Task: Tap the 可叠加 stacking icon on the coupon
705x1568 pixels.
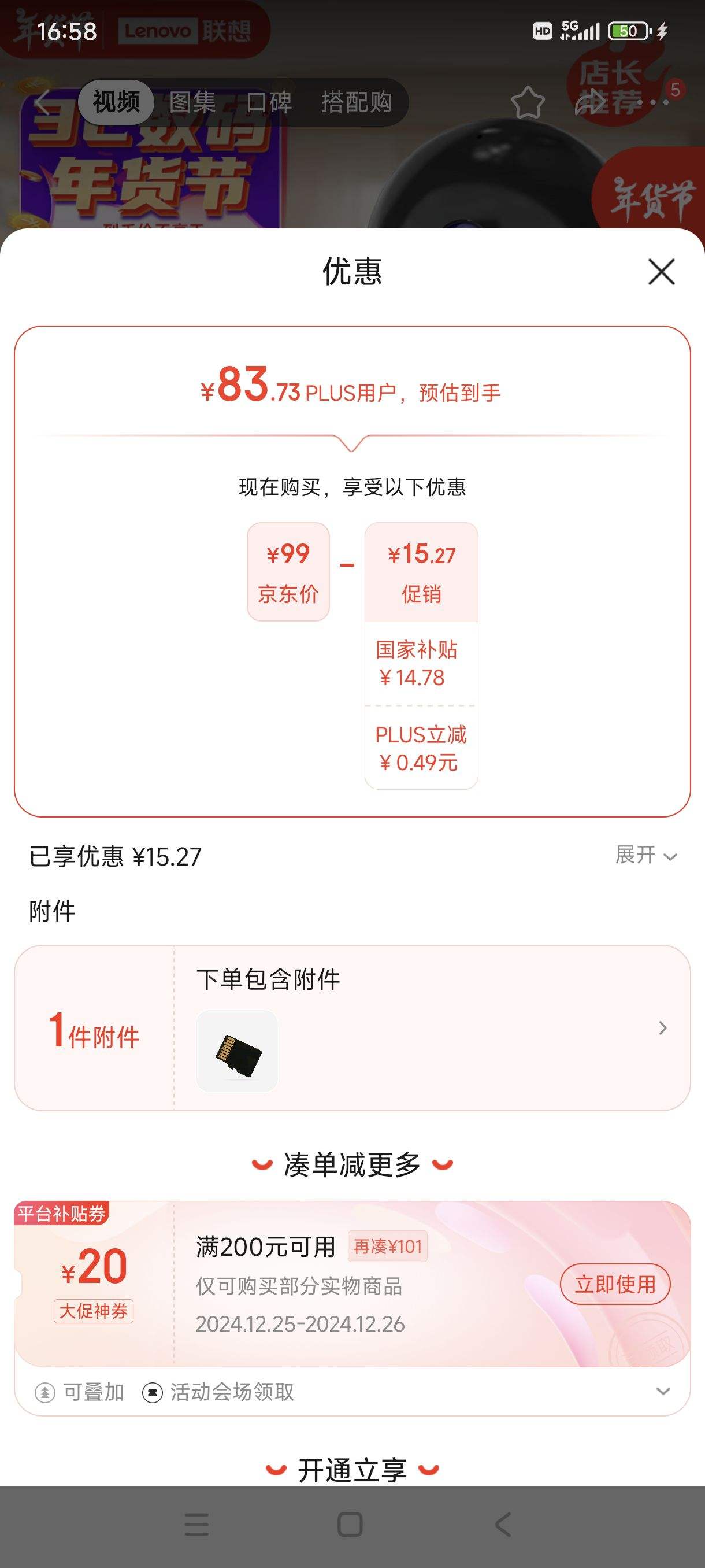Action: tap(44, 1391)
